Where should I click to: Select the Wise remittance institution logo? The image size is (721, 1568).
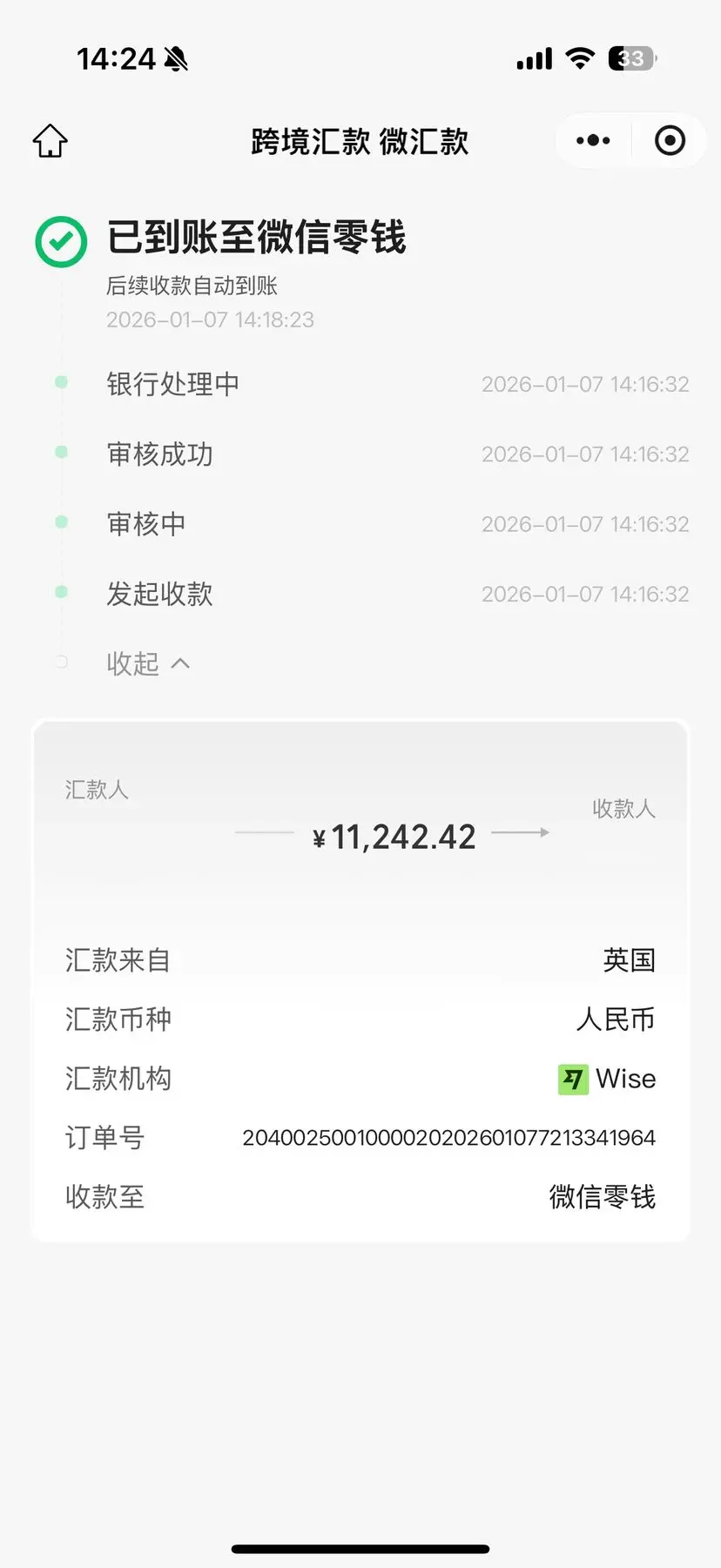click(573, 1079)
